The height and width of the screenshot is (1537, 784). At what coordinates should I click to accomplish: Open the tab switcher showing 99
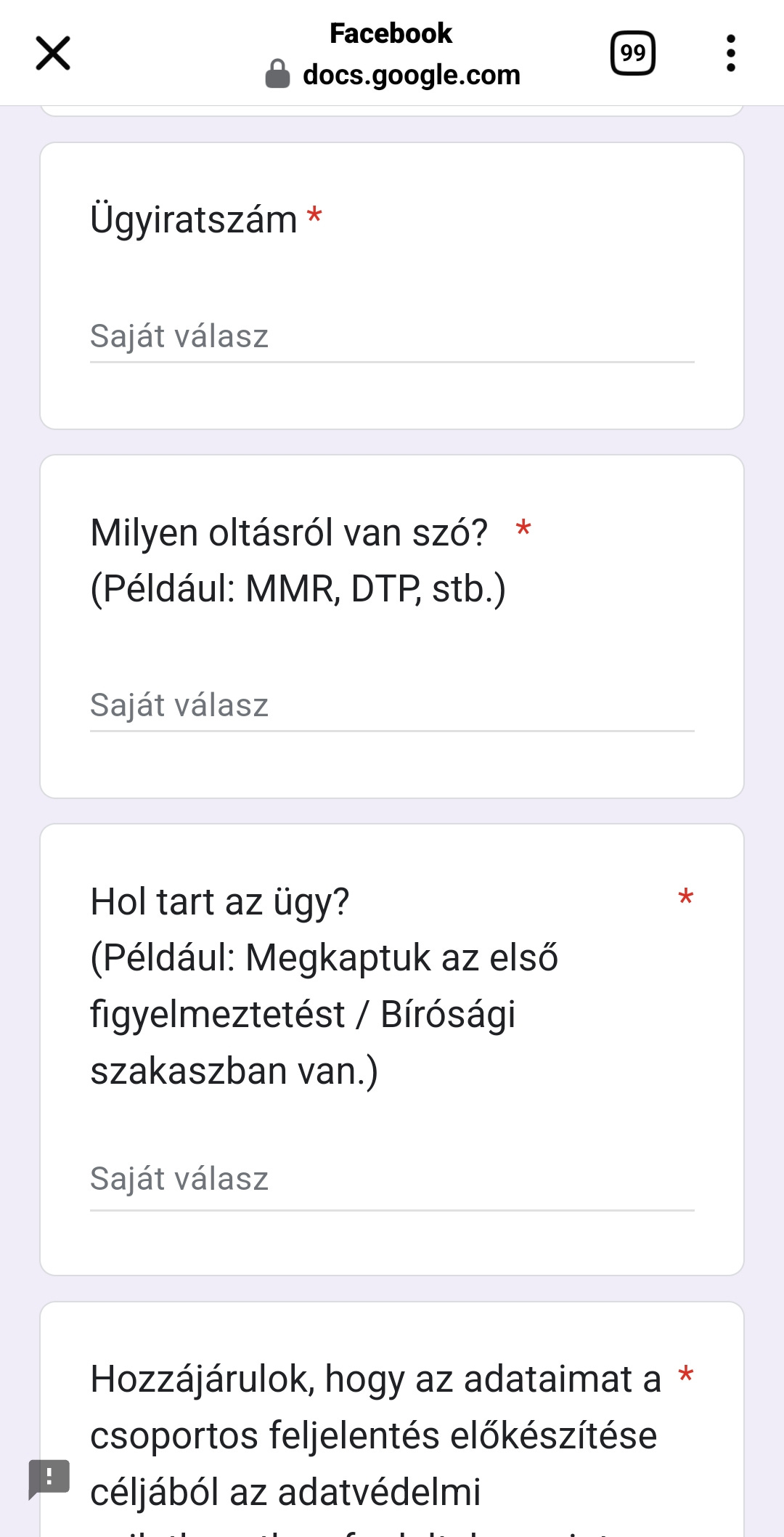point(633,53)
